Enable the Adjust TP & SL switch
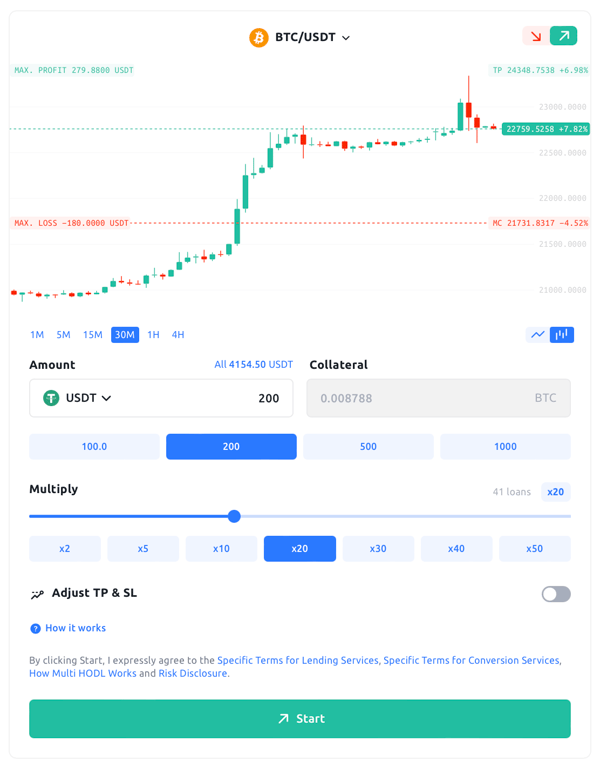This screenshot has width=600, height=768. [x=556, y=594]
